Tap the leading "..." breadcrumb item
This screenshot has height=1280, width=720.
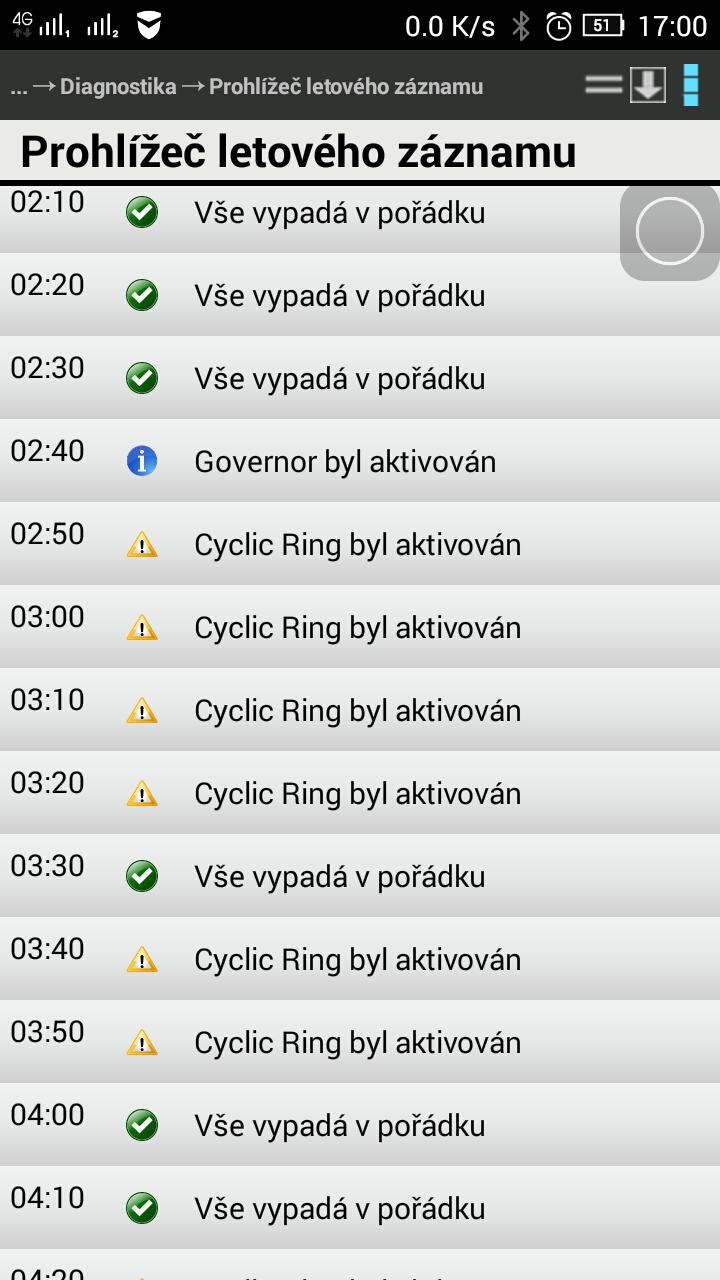(x=18, y=87)
